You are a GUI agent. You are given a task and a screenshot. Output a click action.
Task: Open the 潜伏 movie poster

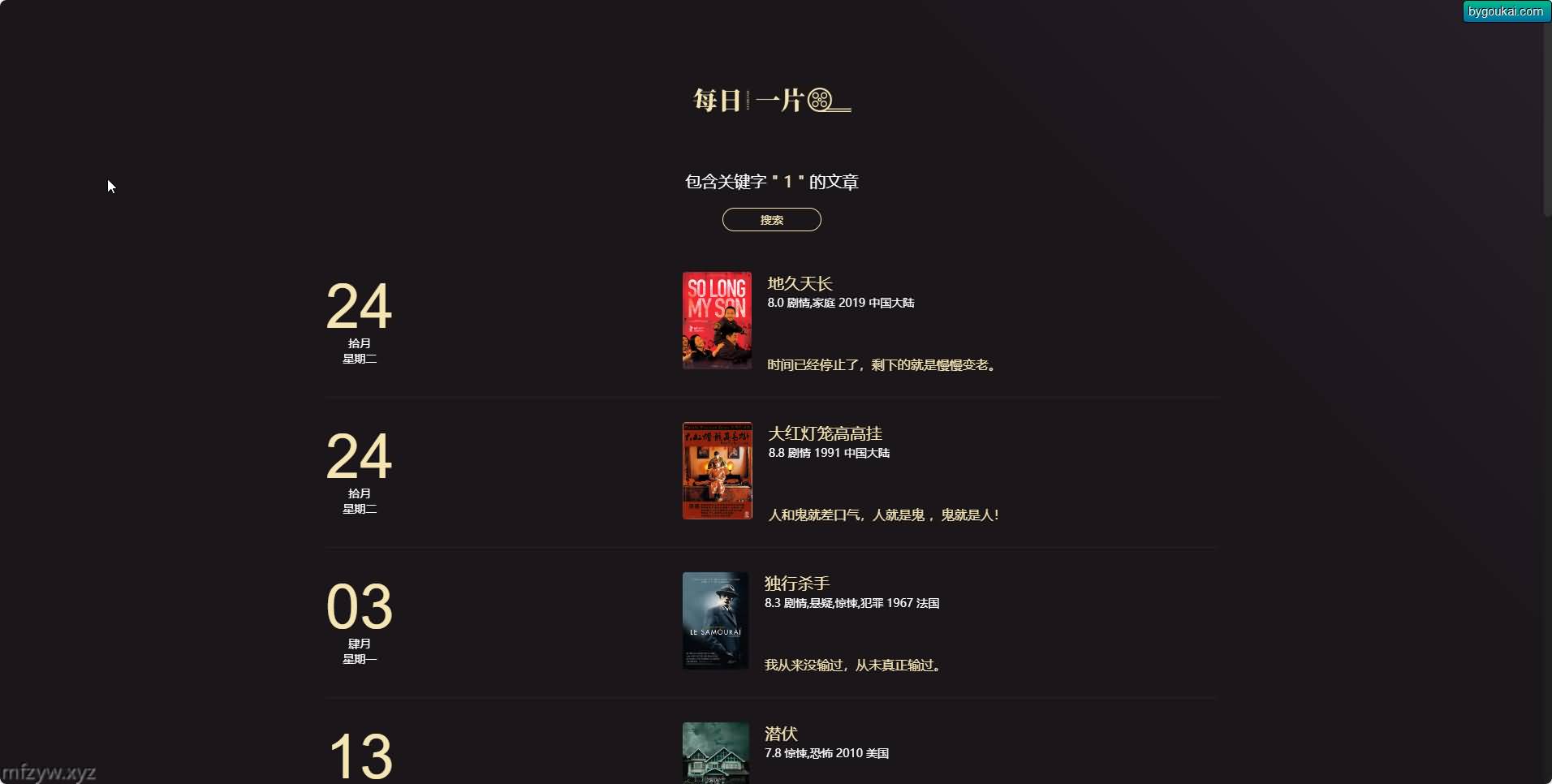coord(715,755)
